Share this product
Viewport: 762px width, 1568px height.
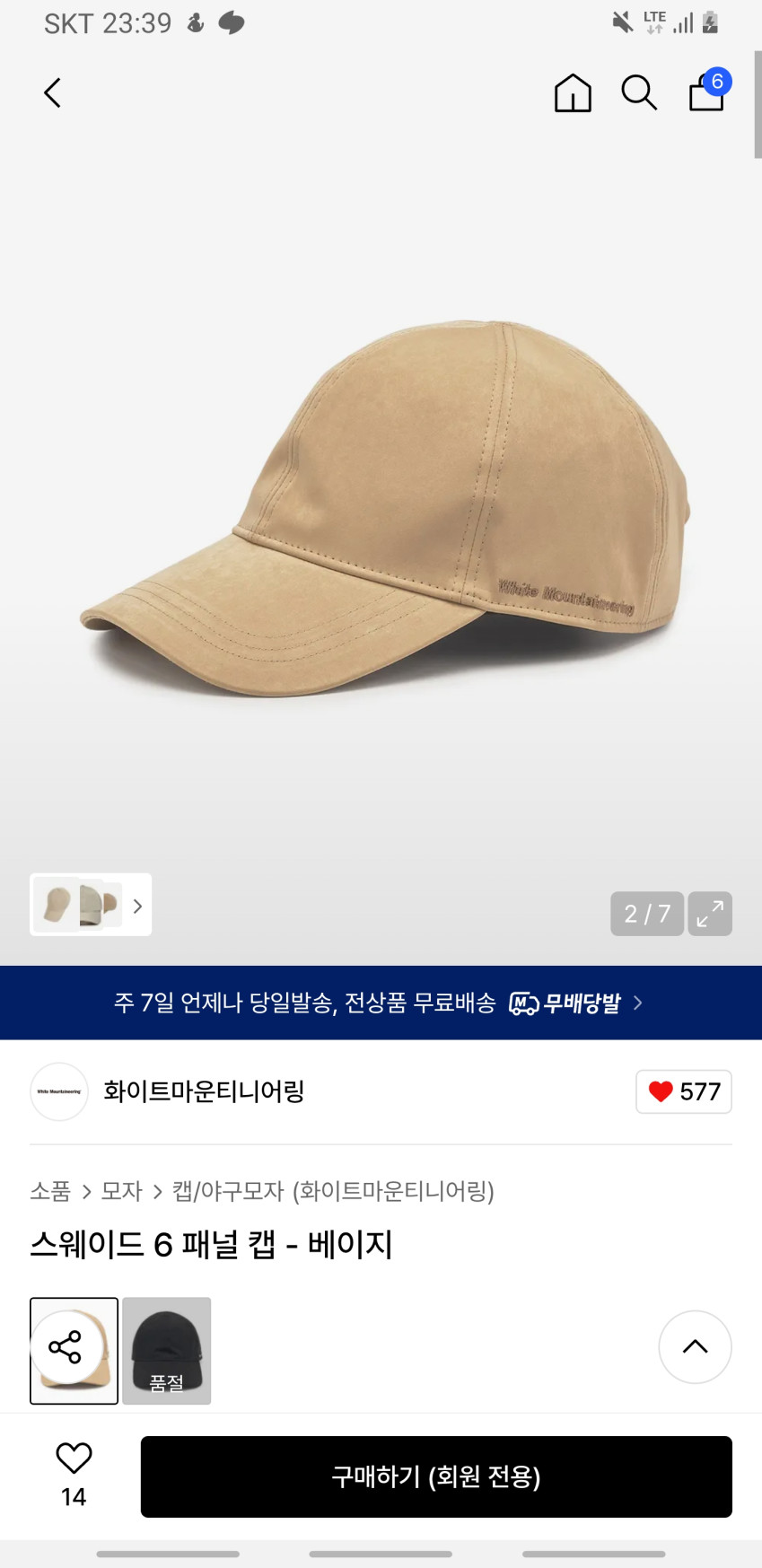click(x=65, y=1347)
